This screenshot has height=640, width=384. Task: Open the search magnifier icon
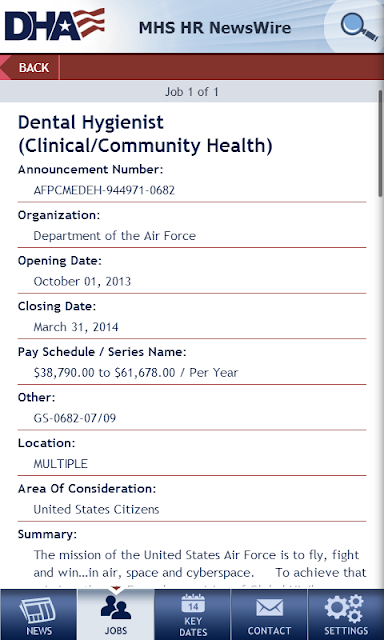(x=359, y=27)
